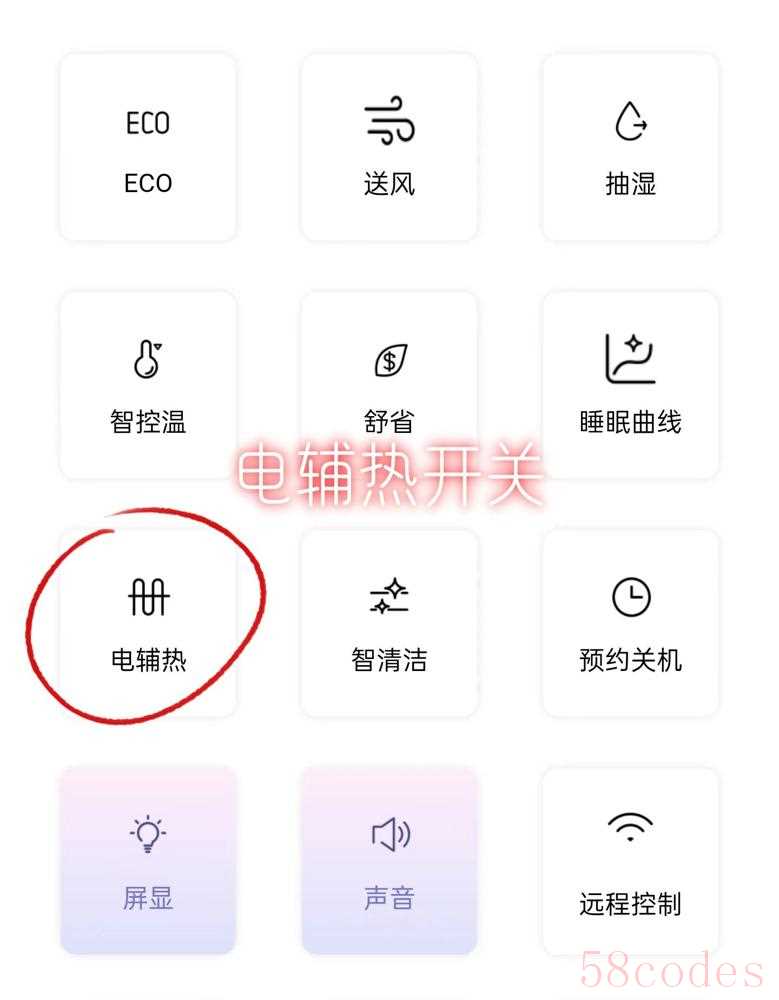Disable the 声音 sound
This screenshot has height=1000, width=779.
click(389, 861)
